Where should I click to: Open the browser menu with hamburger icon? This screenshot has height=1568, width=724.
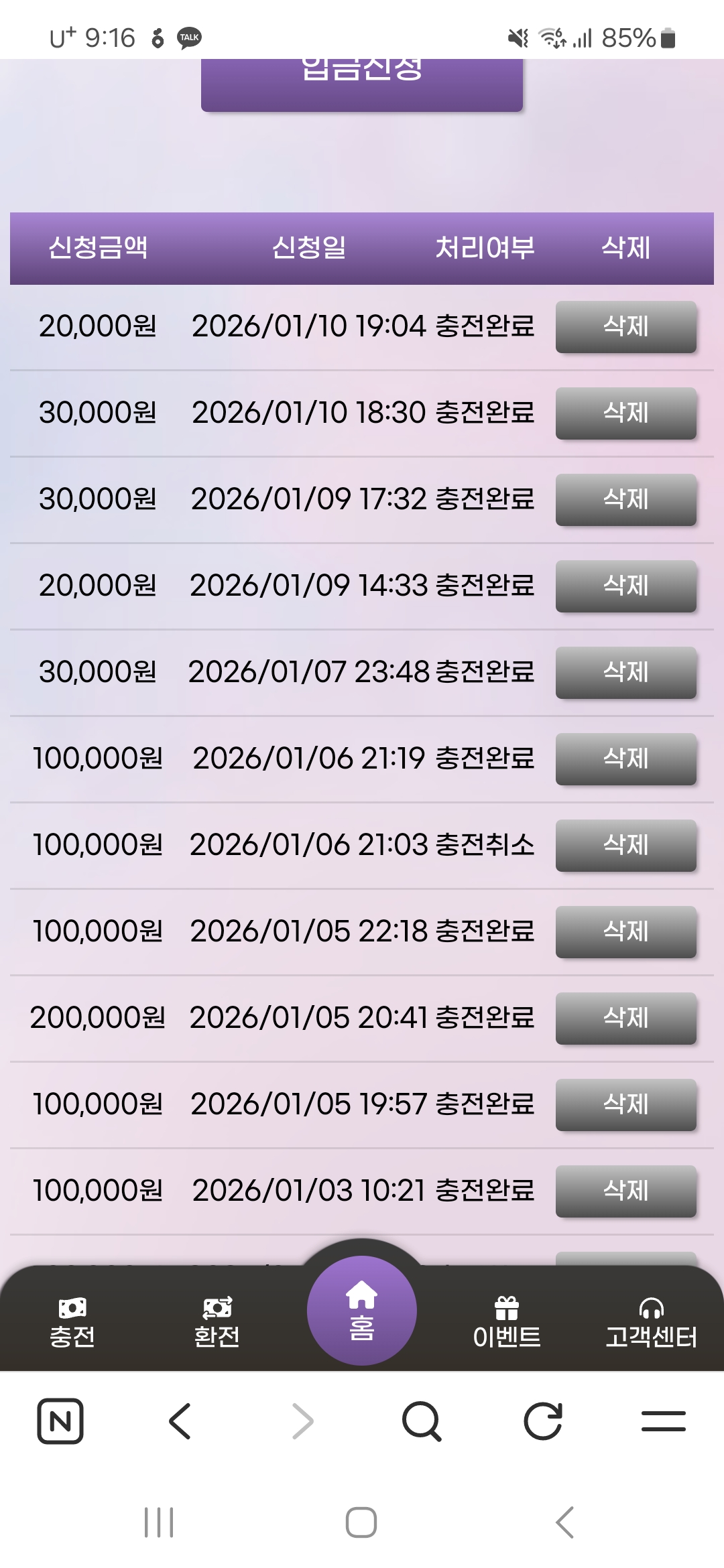click(x=662, y=1421)
